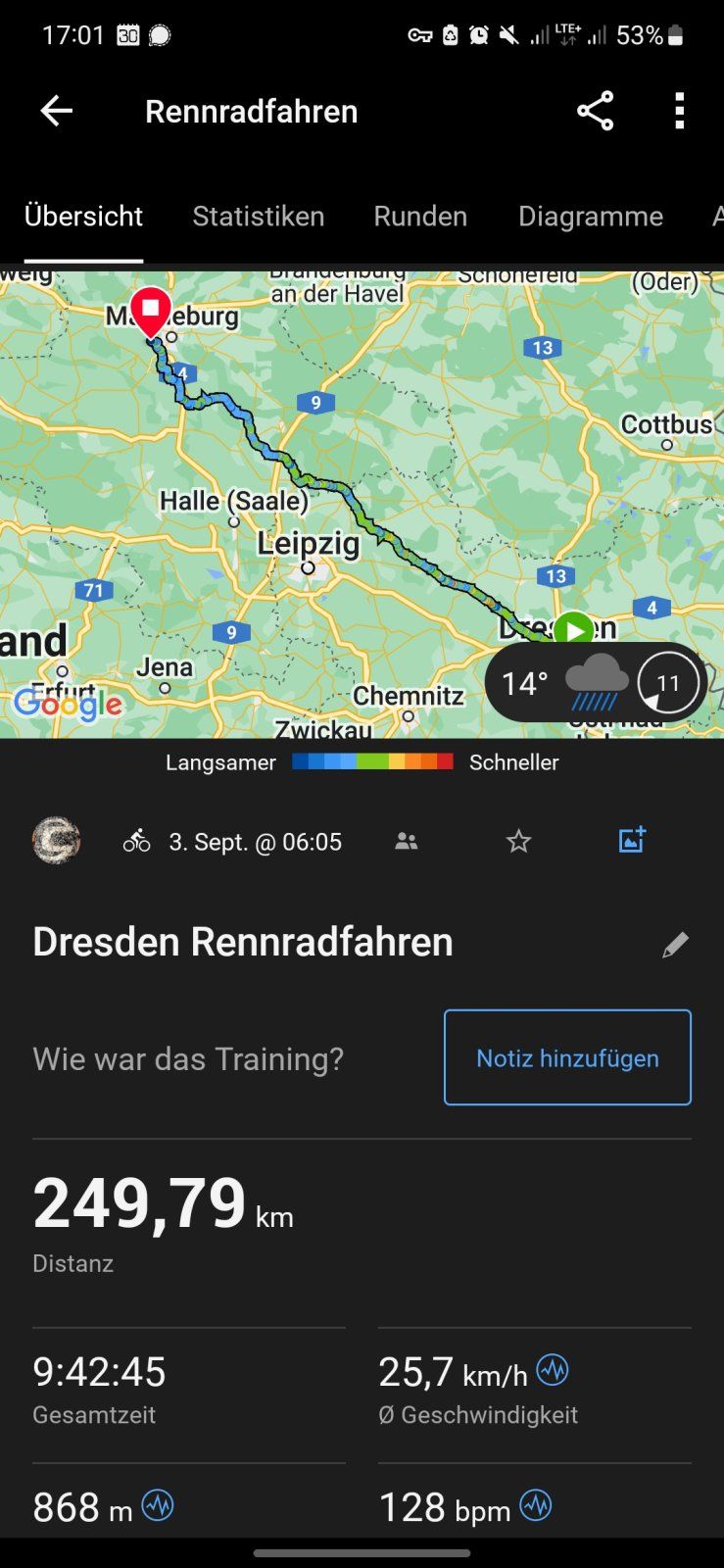
Task: Go back with the arrow icon
Action: (56, 112)
